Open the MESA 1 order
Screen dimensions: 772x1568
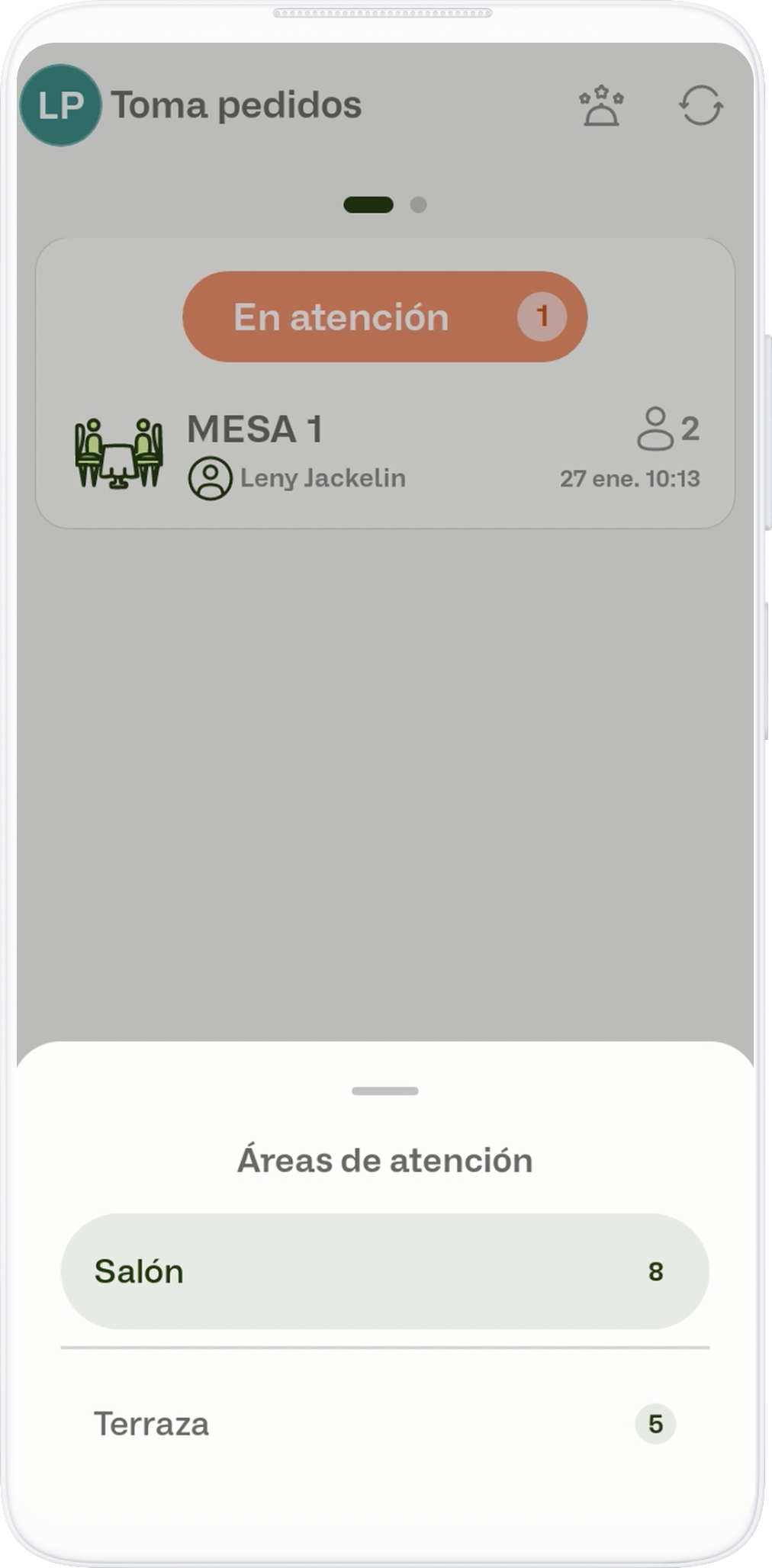[x=384, y=451]
